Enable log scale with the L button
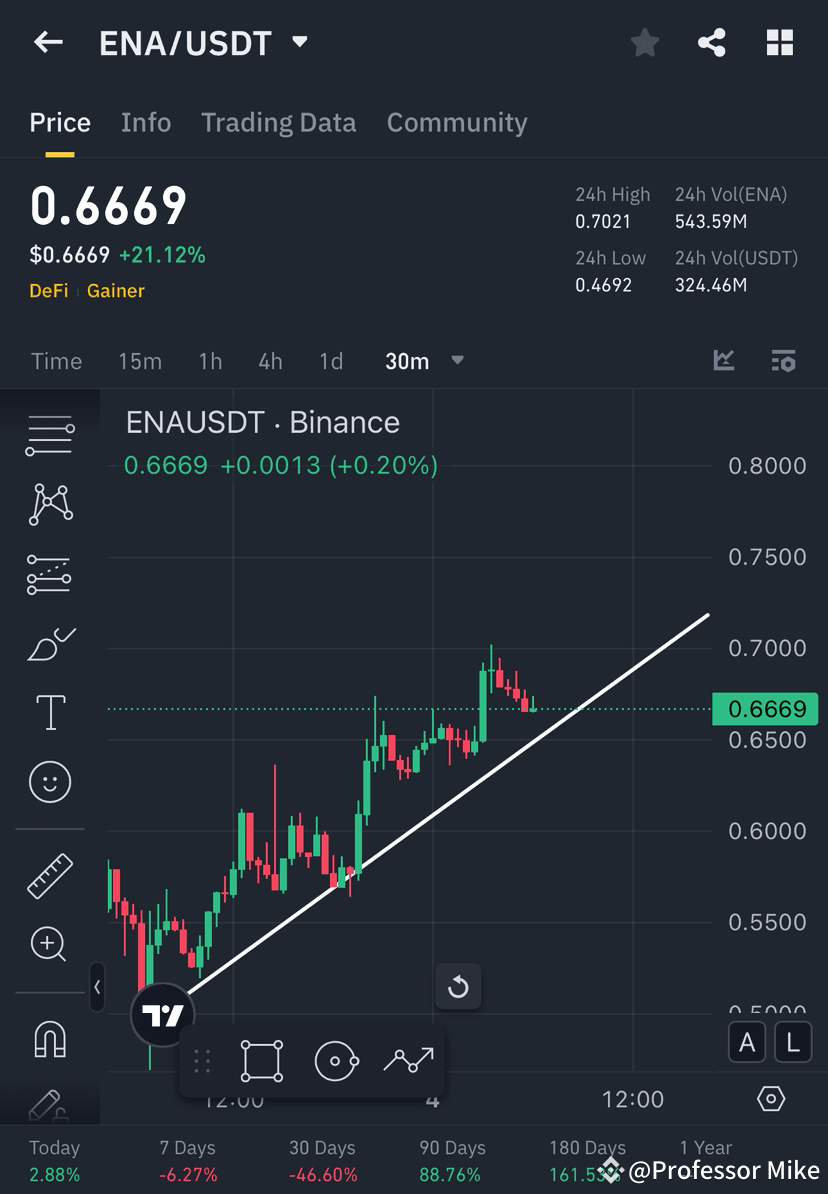 click(792, 1042)
